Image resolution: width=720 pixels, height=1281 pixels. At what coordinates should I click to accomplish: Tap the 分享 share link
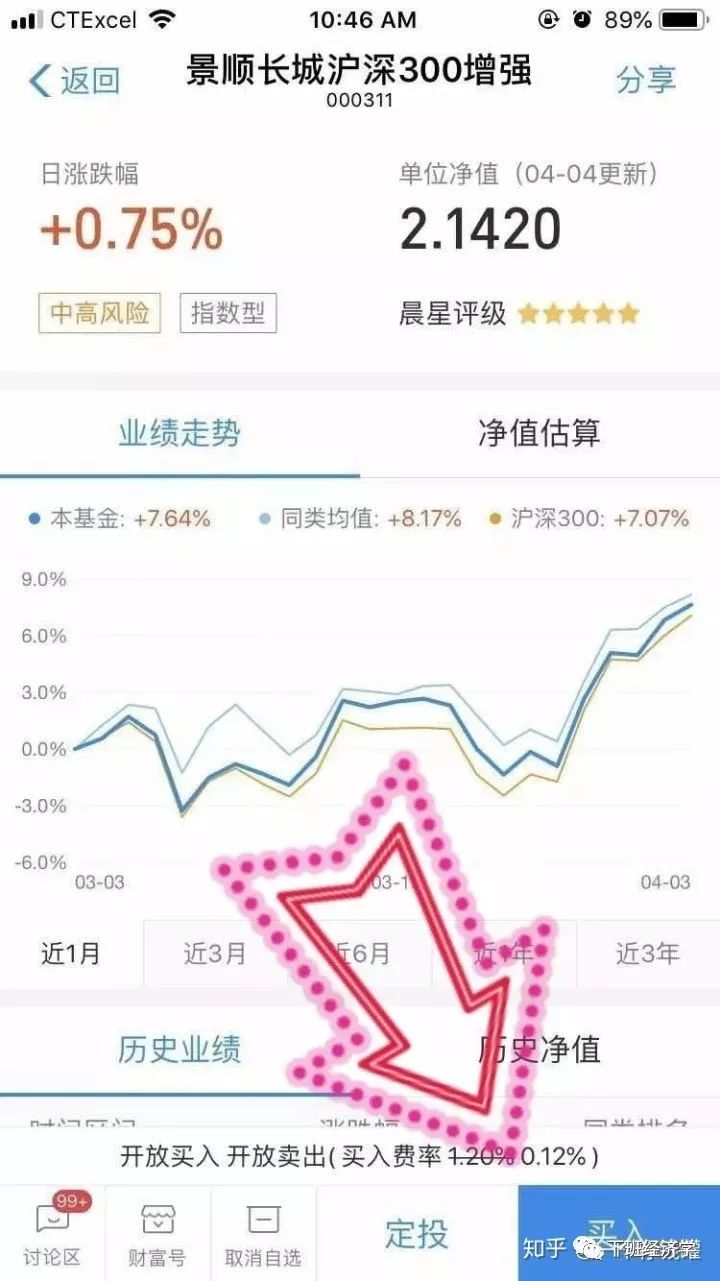[x=644, y=78]
